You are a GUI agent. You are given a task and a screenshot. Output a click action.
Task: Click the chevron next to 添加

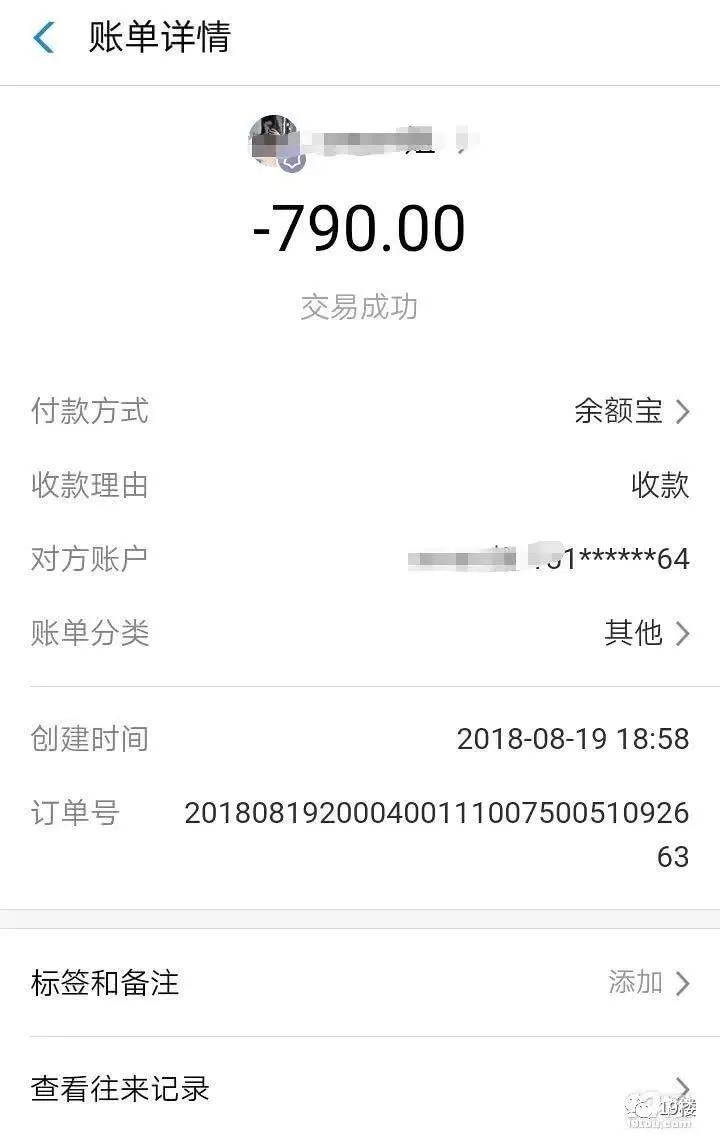click(684, 983)
